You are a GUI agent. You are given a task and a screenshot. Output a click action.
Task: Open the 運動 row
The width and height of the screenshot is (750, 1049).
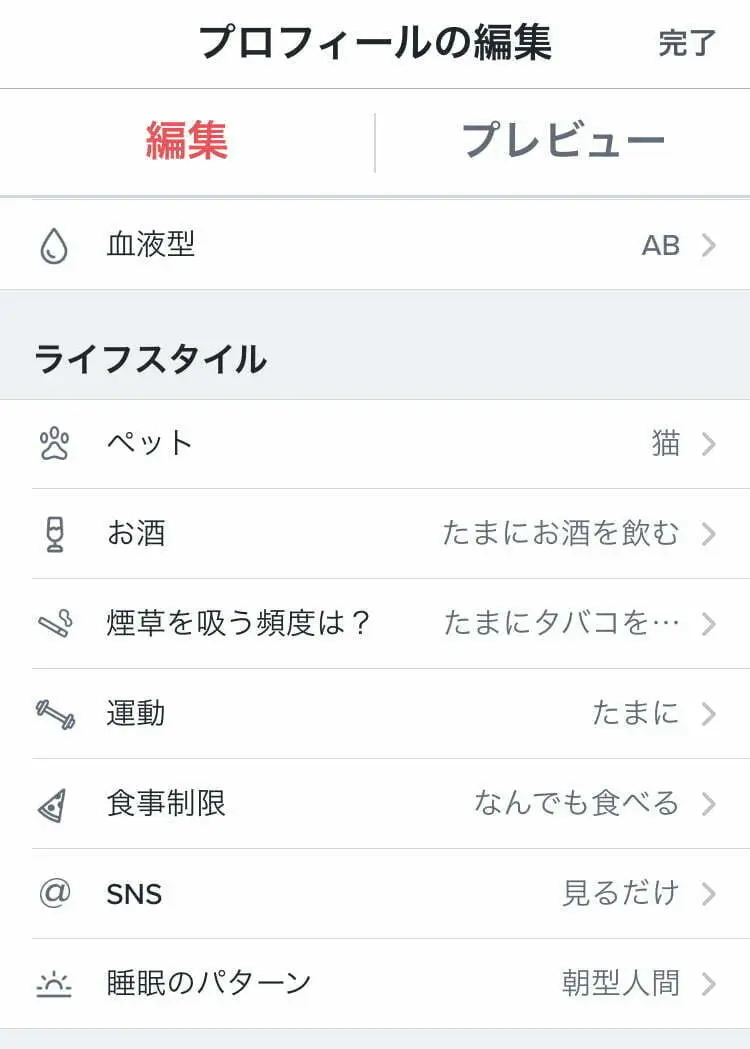point(375,714)
